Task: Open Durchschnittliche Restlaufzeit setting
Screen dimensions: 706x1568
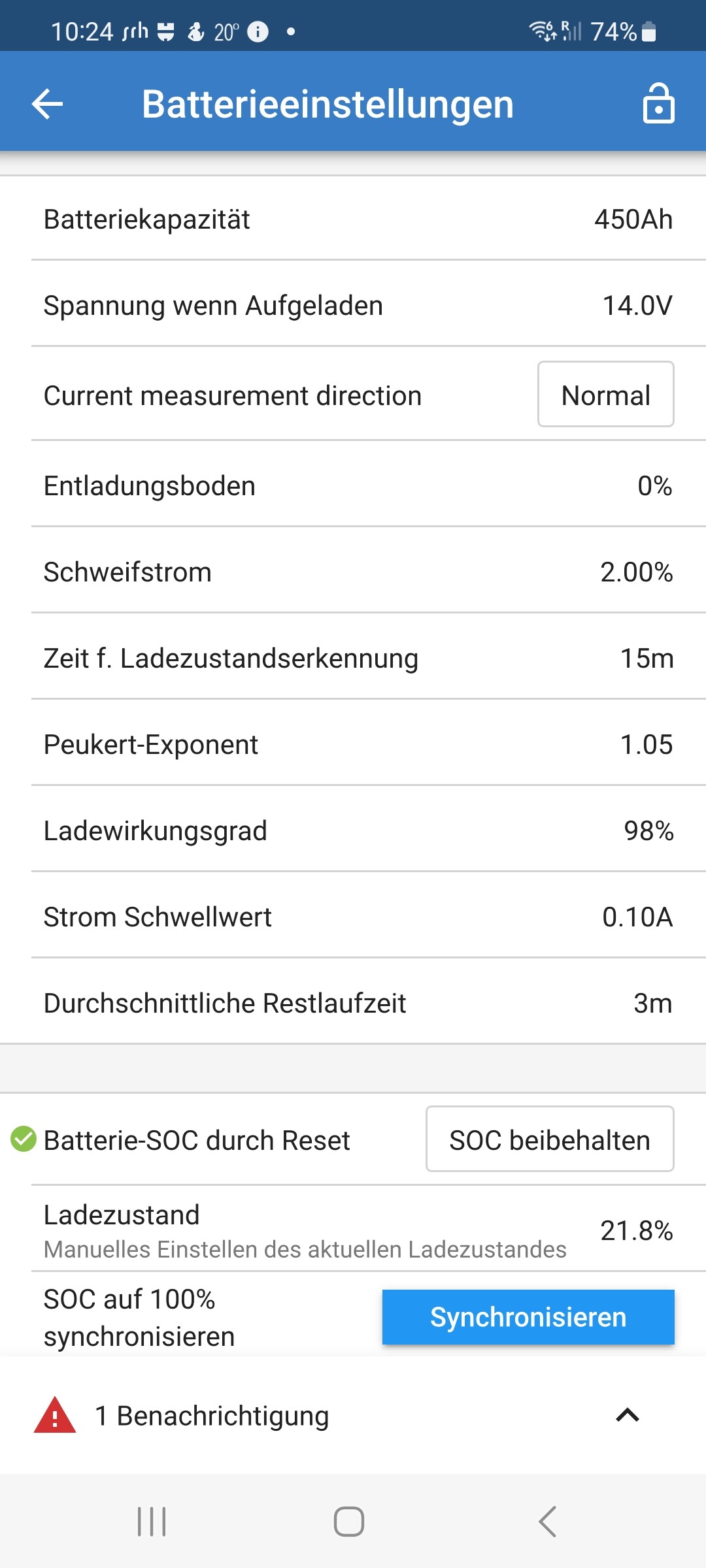Action: coord(353,1003)
